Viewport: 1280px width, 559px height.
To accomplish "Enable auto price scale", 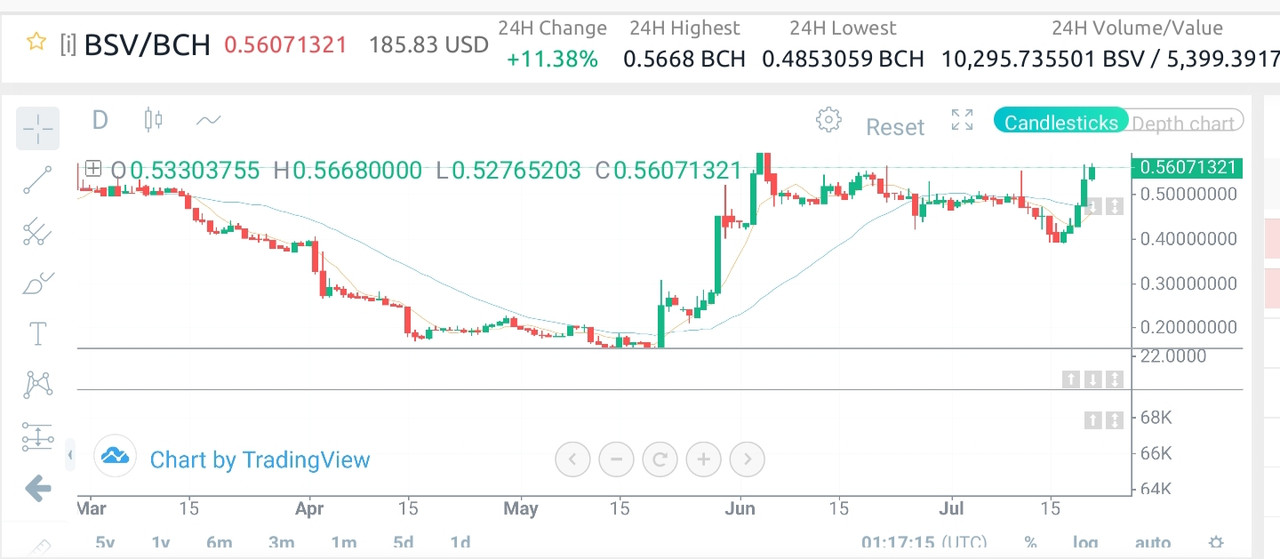I will [1153, 543].
